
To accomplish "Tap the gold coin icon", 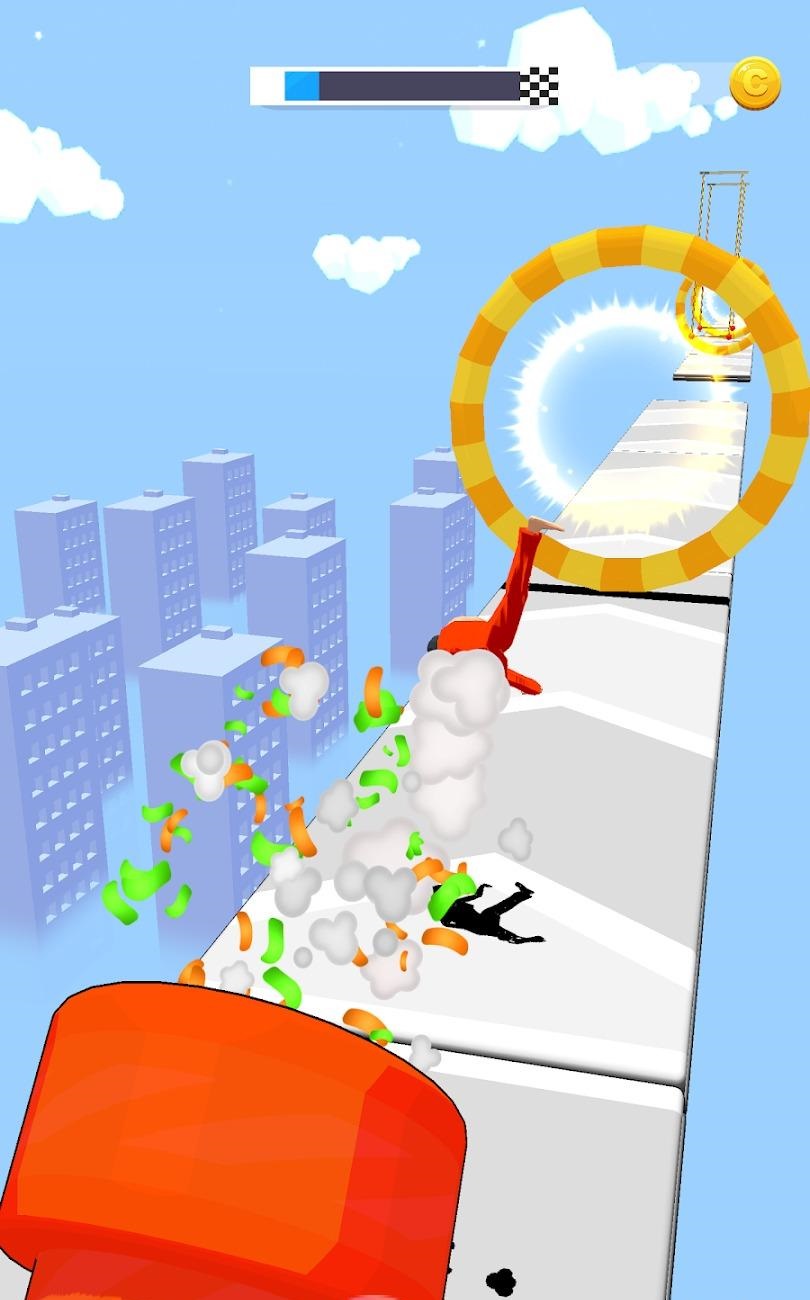I will [x=754, y=84].
